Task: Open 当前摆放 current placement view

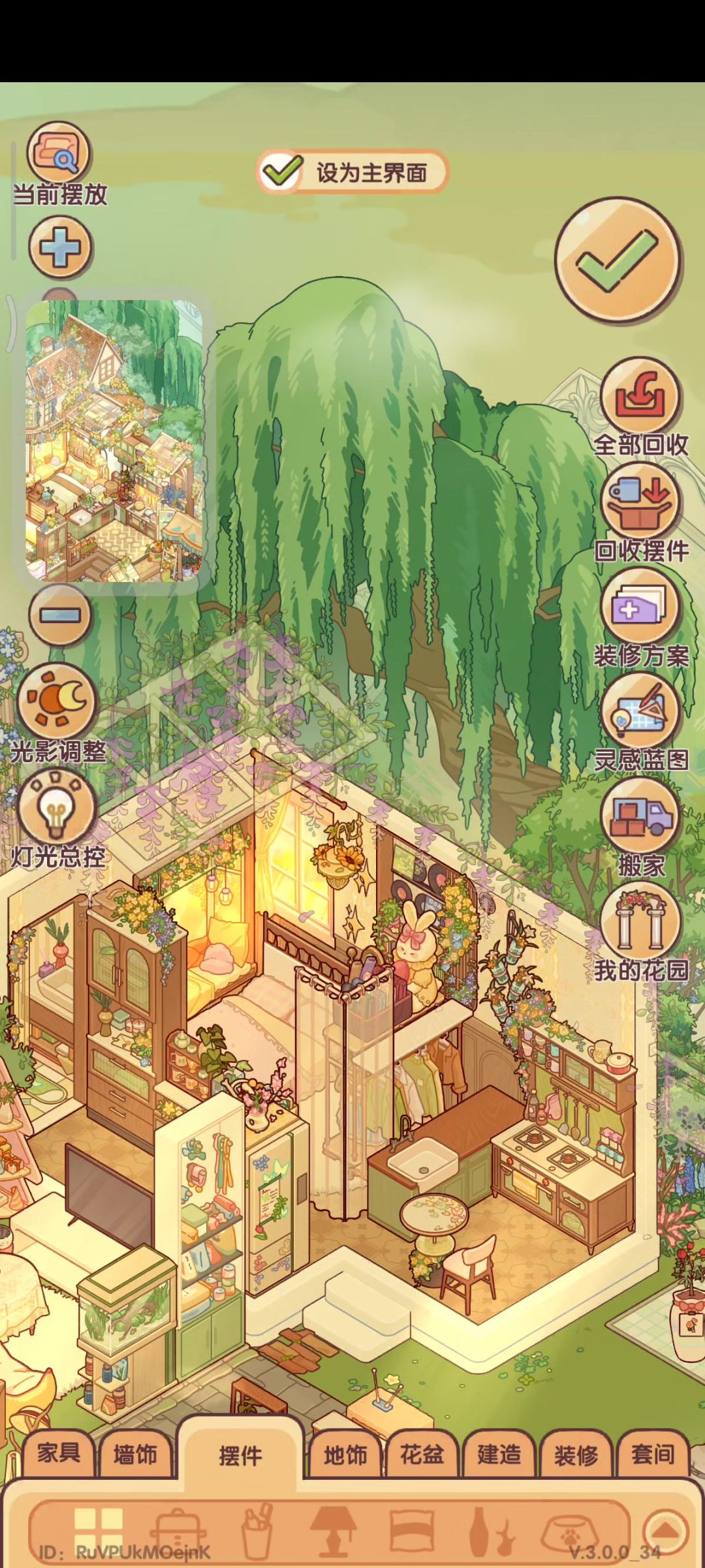Action: 59,155
